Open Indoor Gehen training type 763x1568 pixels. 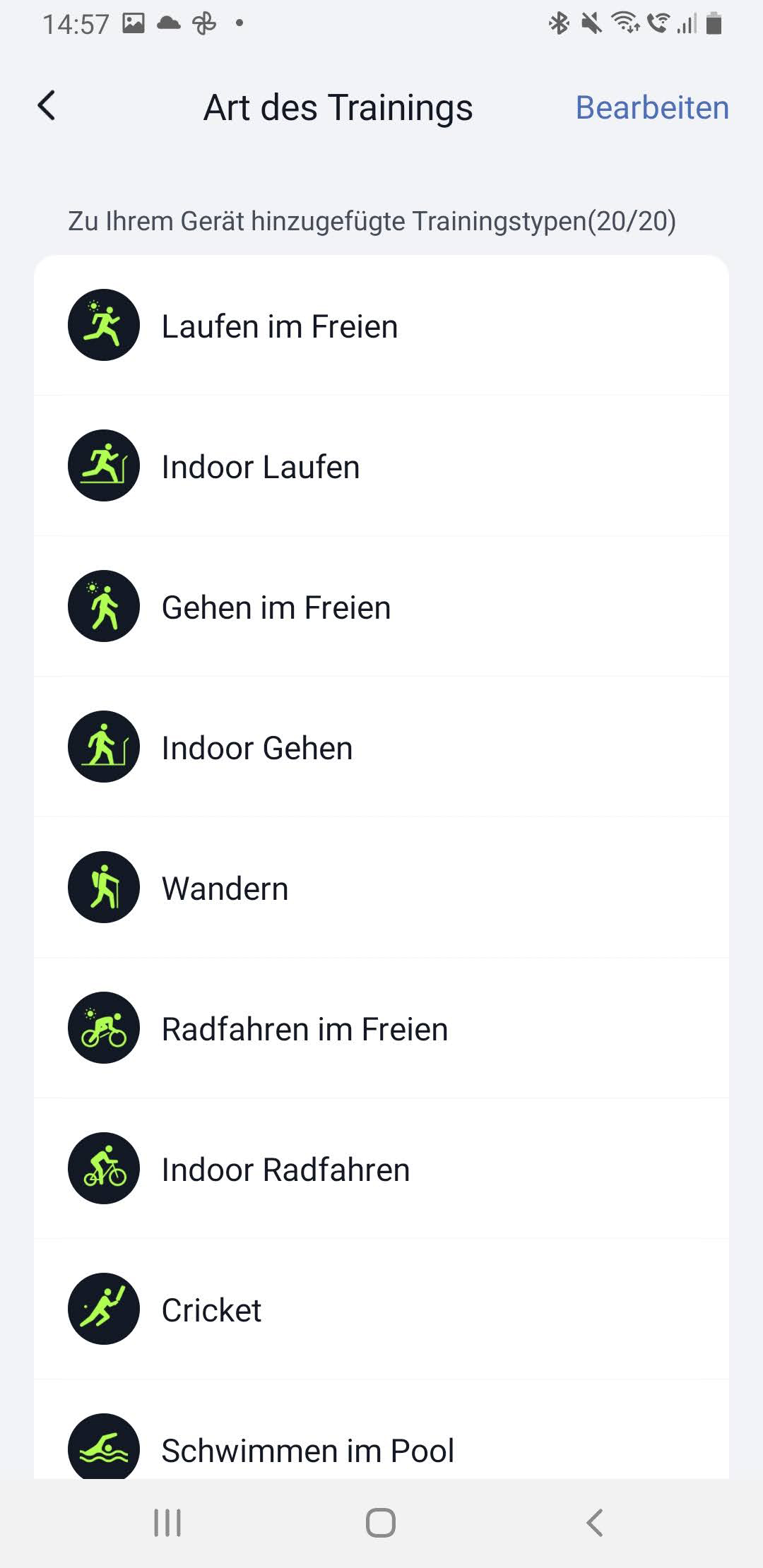point(381,747)
